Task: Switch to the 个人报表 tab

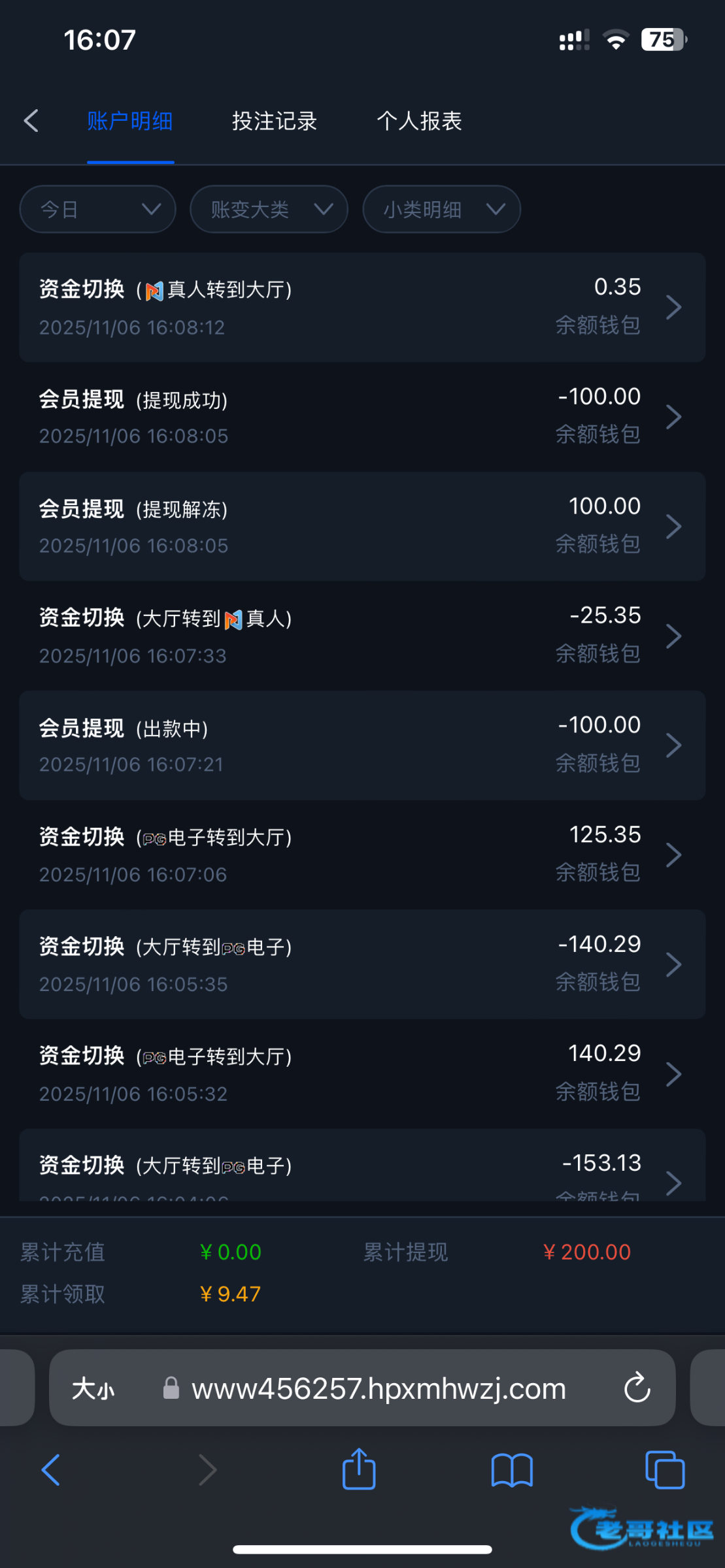Action: (x=419, y=121)
